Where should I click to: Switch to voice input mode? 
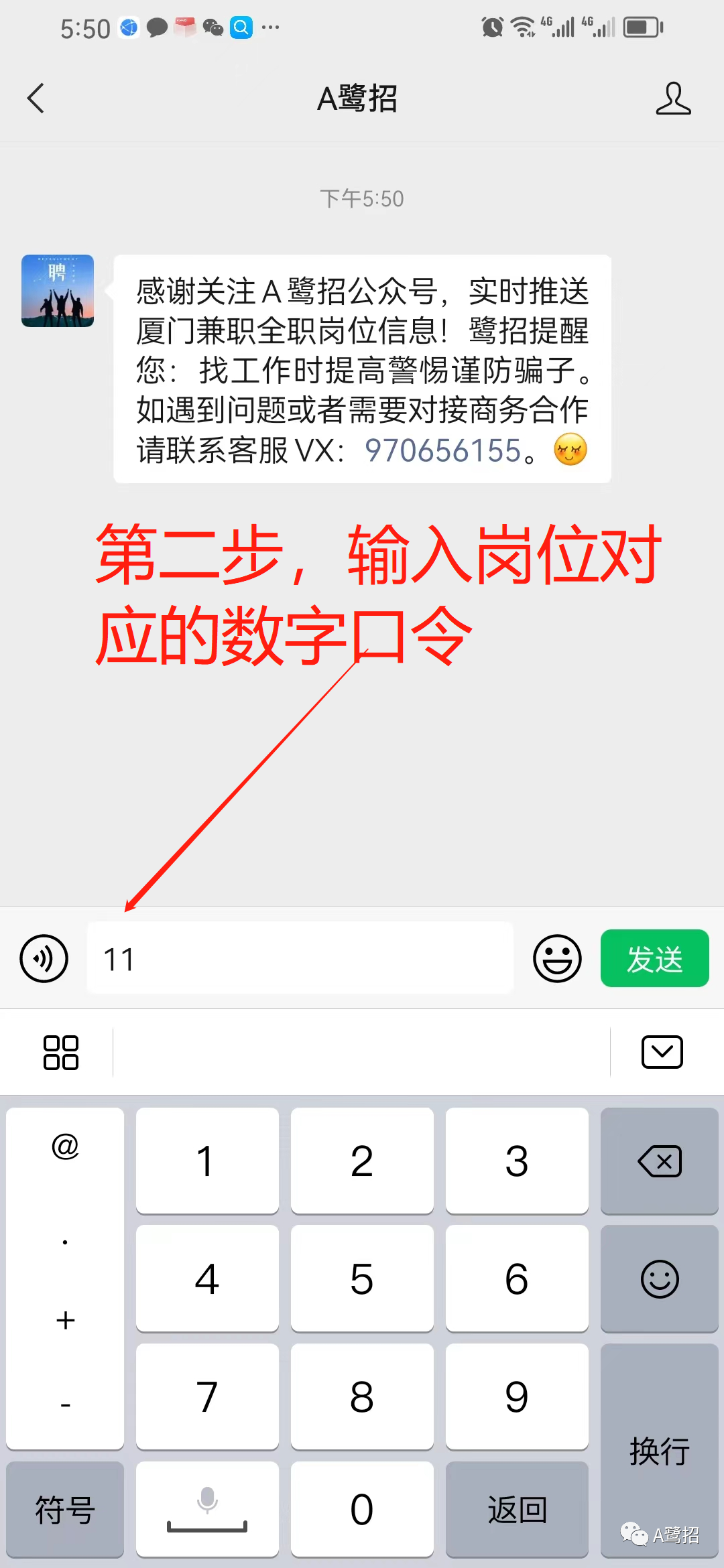pyautogui.click(x=44, y=958)
